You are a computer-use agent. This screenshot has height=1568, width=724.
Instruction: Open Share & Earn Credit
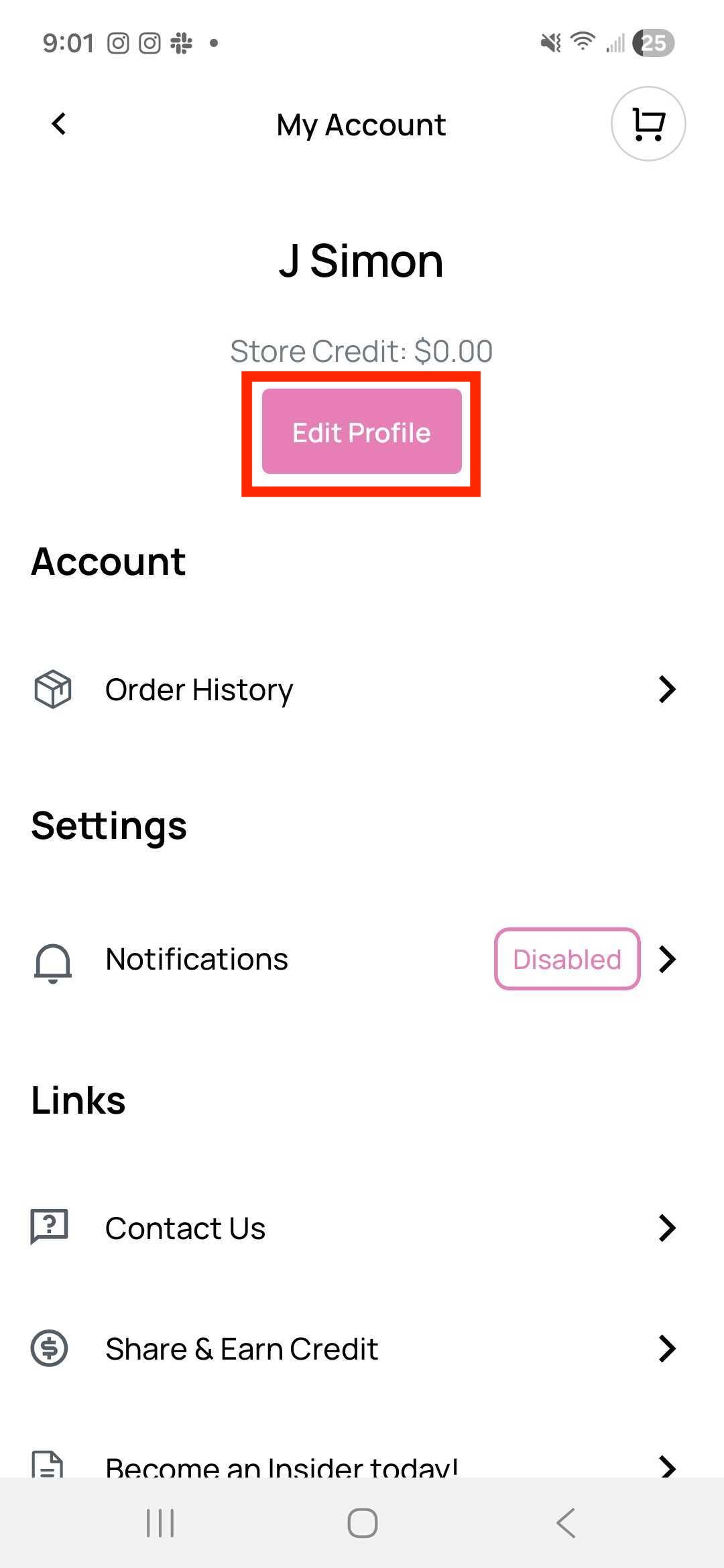(355, 1349)
